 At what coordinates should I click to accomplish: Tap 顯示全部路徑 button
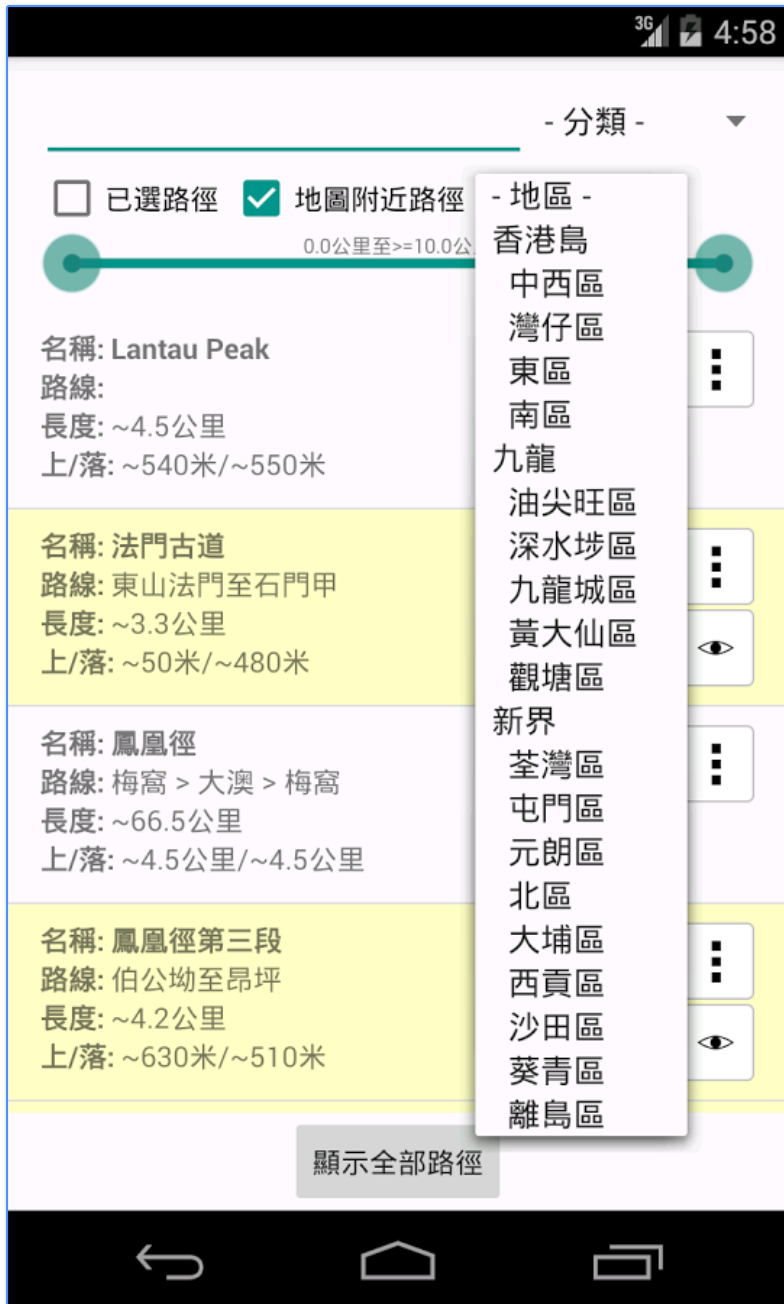pyautogui.click(x=397, y=1162)
